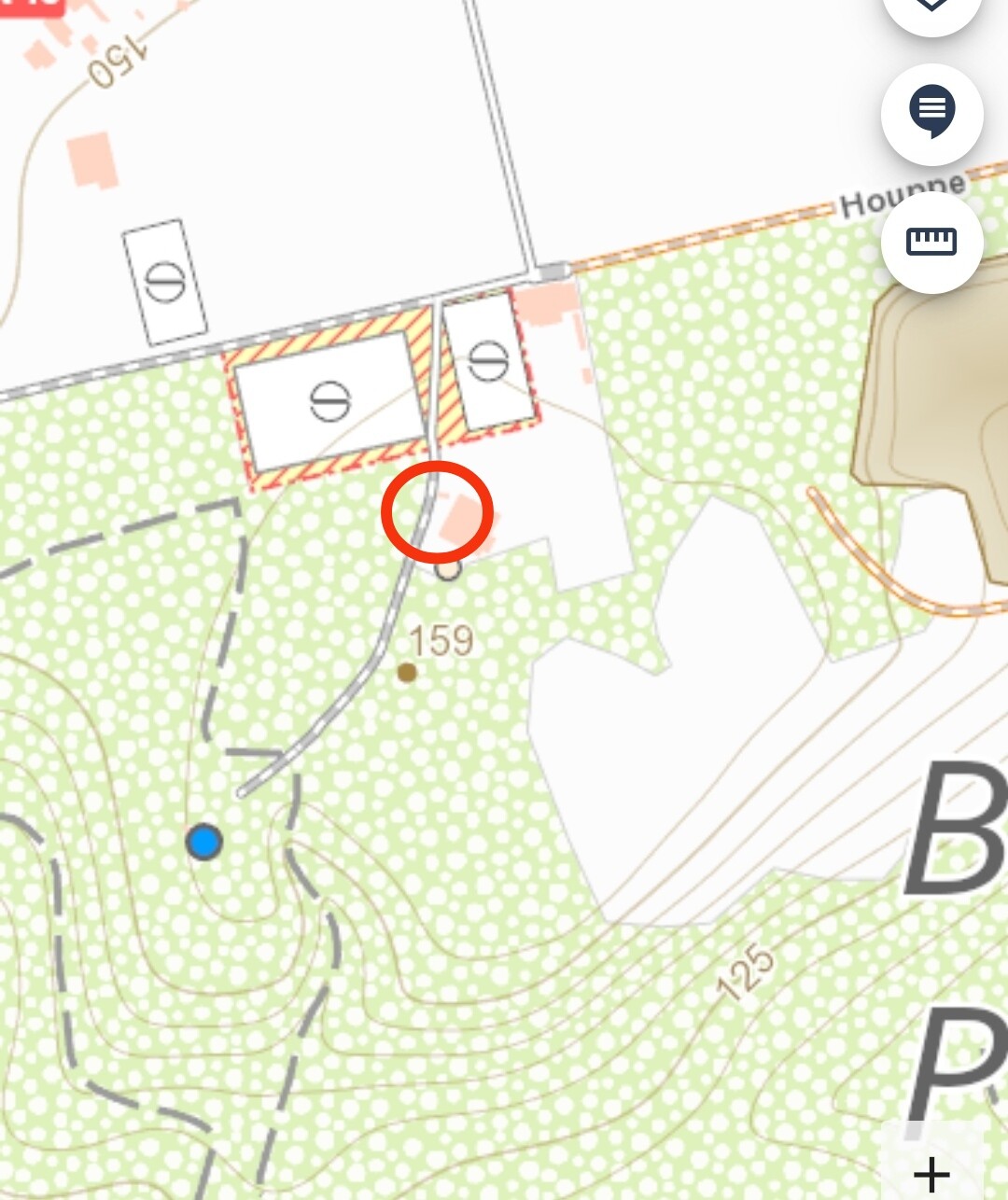Zoom in with the plus button
The height and width of the screenshot is (1200, 1008).
[x=931, y=1171]
